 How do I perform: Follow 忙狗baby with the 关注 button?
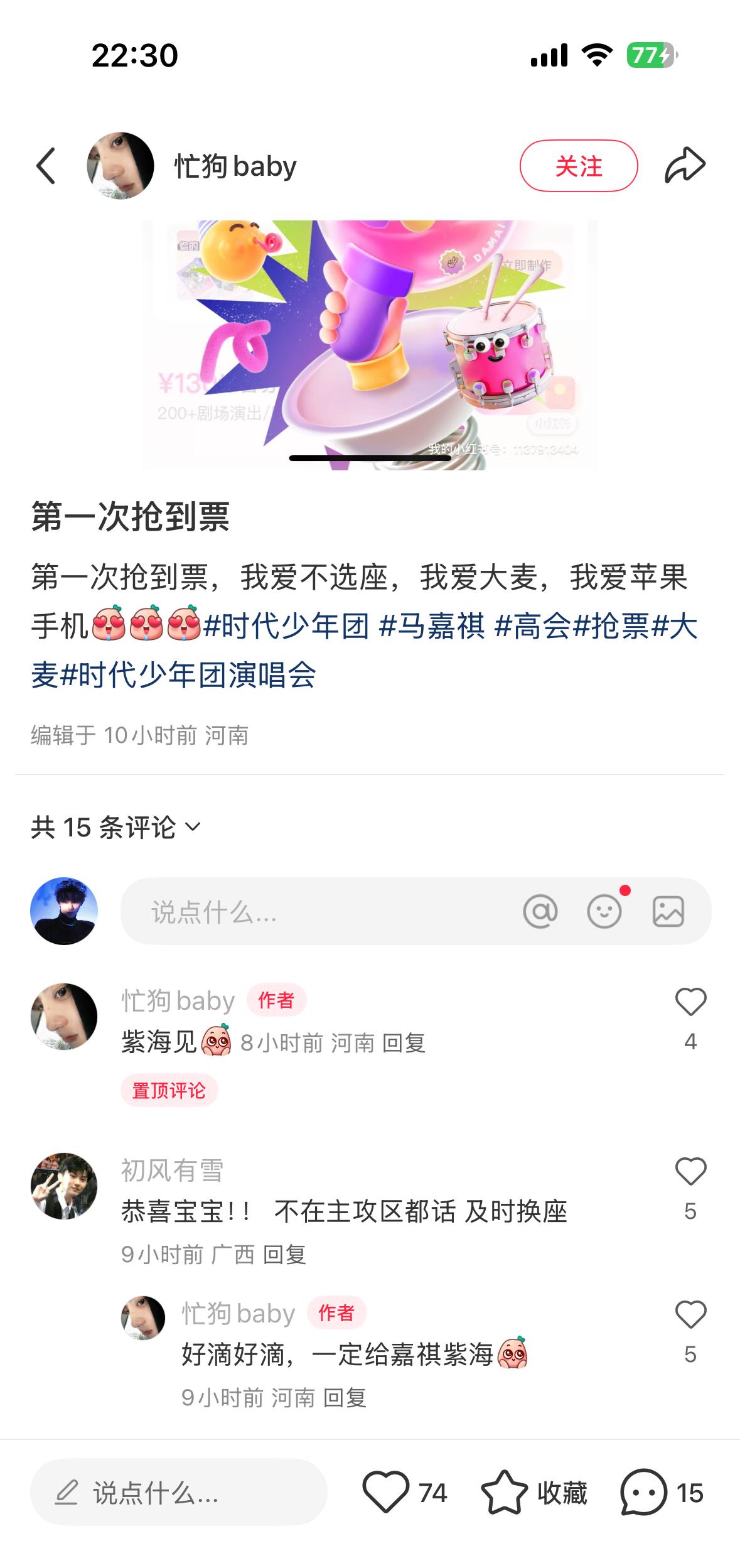coord(578,166)
